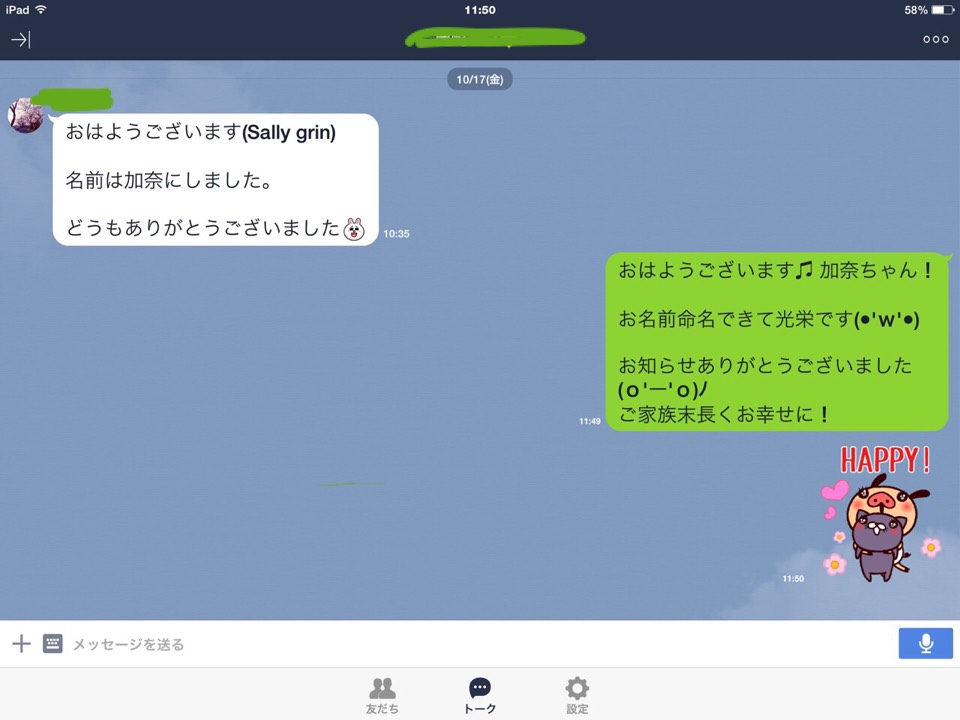Switch to the トーク tab
The width and height of the screenshot is (960, 720).
(480, 694)
